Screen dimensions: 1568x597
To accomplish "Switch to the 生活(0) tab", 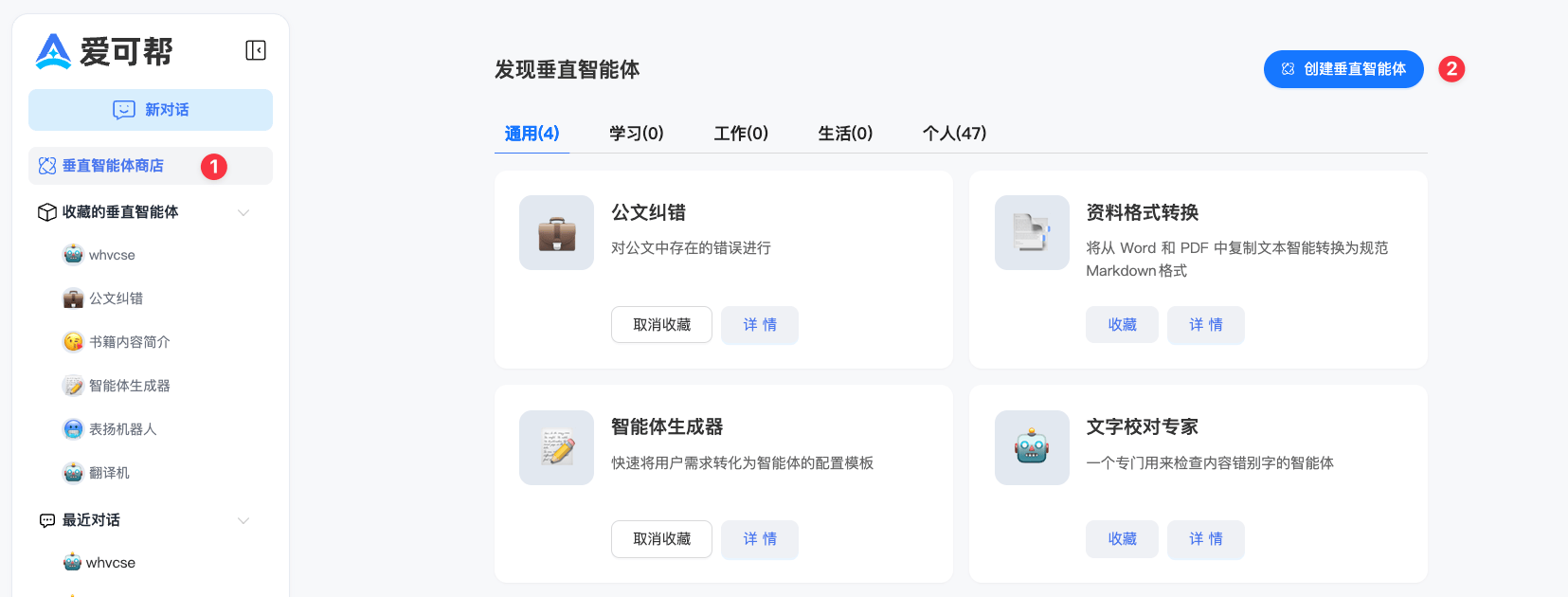I will 845,134.
